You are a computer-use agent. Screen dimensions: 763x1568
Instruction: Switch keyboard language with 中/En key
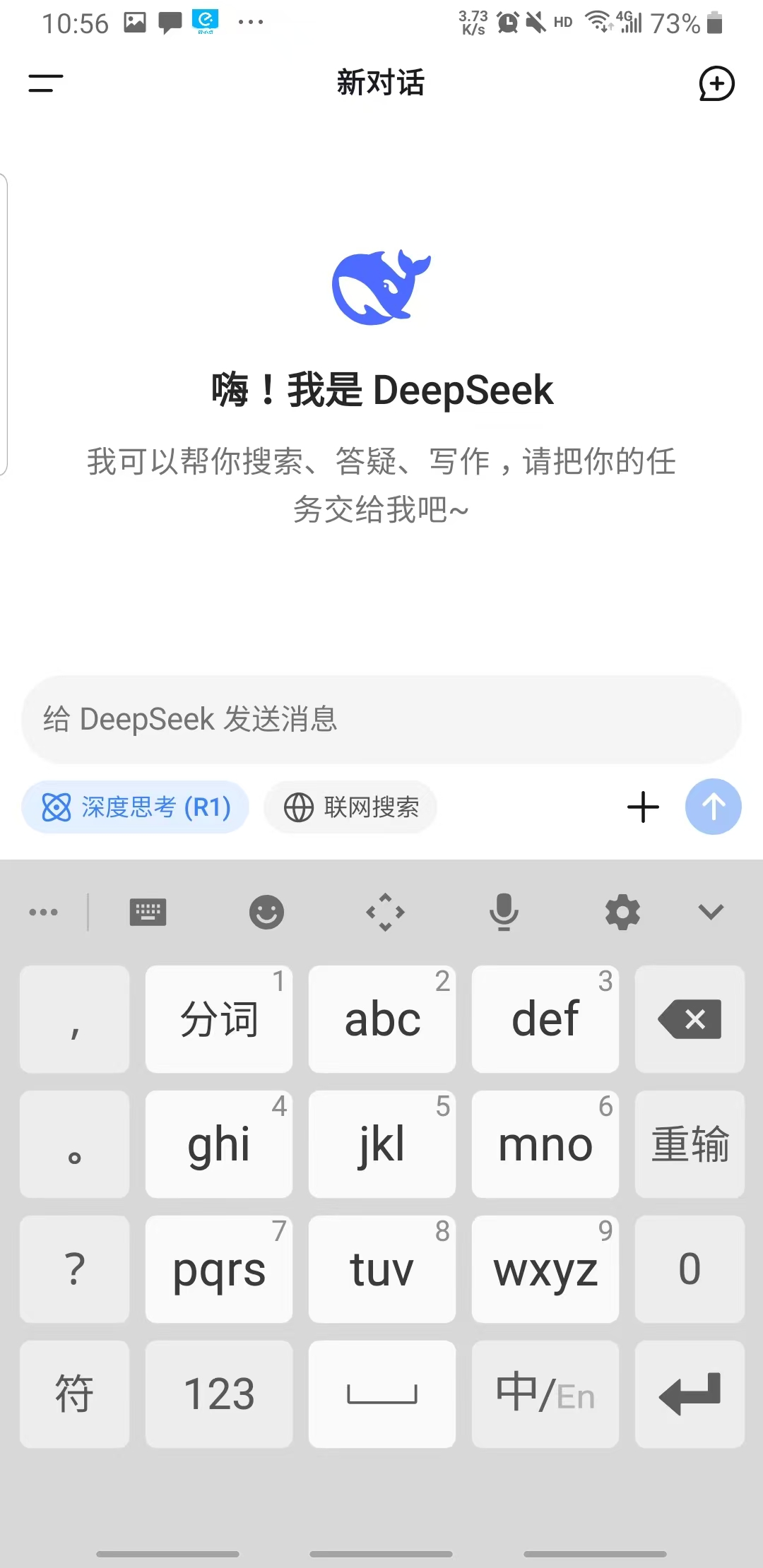[545, 1394]
